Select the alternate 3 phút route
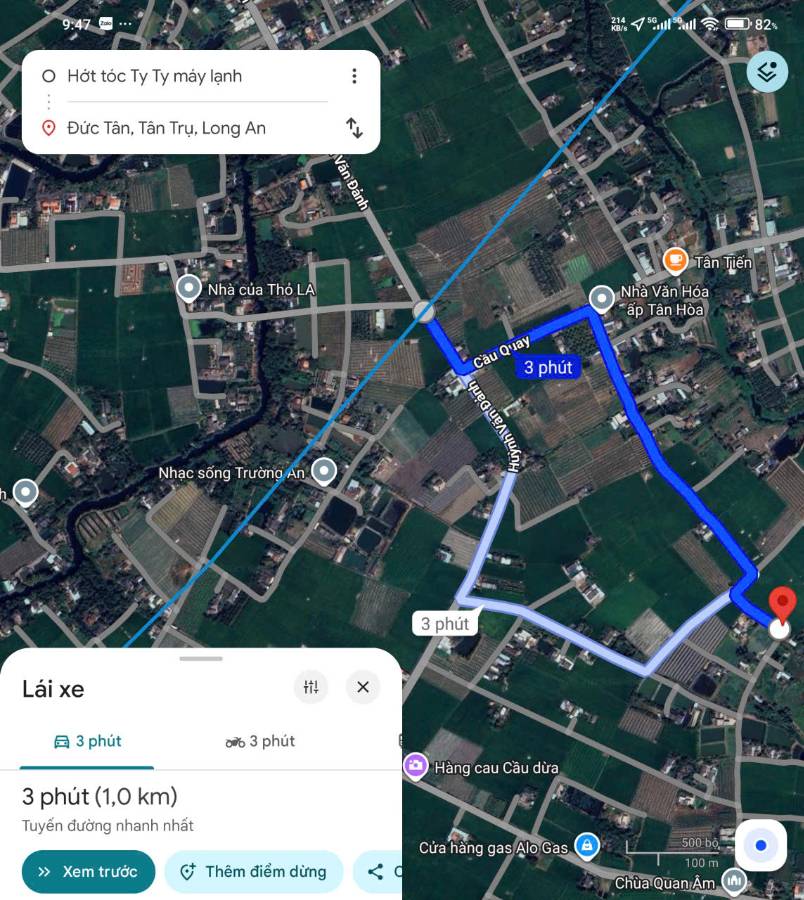 click(x=444, y=623)
